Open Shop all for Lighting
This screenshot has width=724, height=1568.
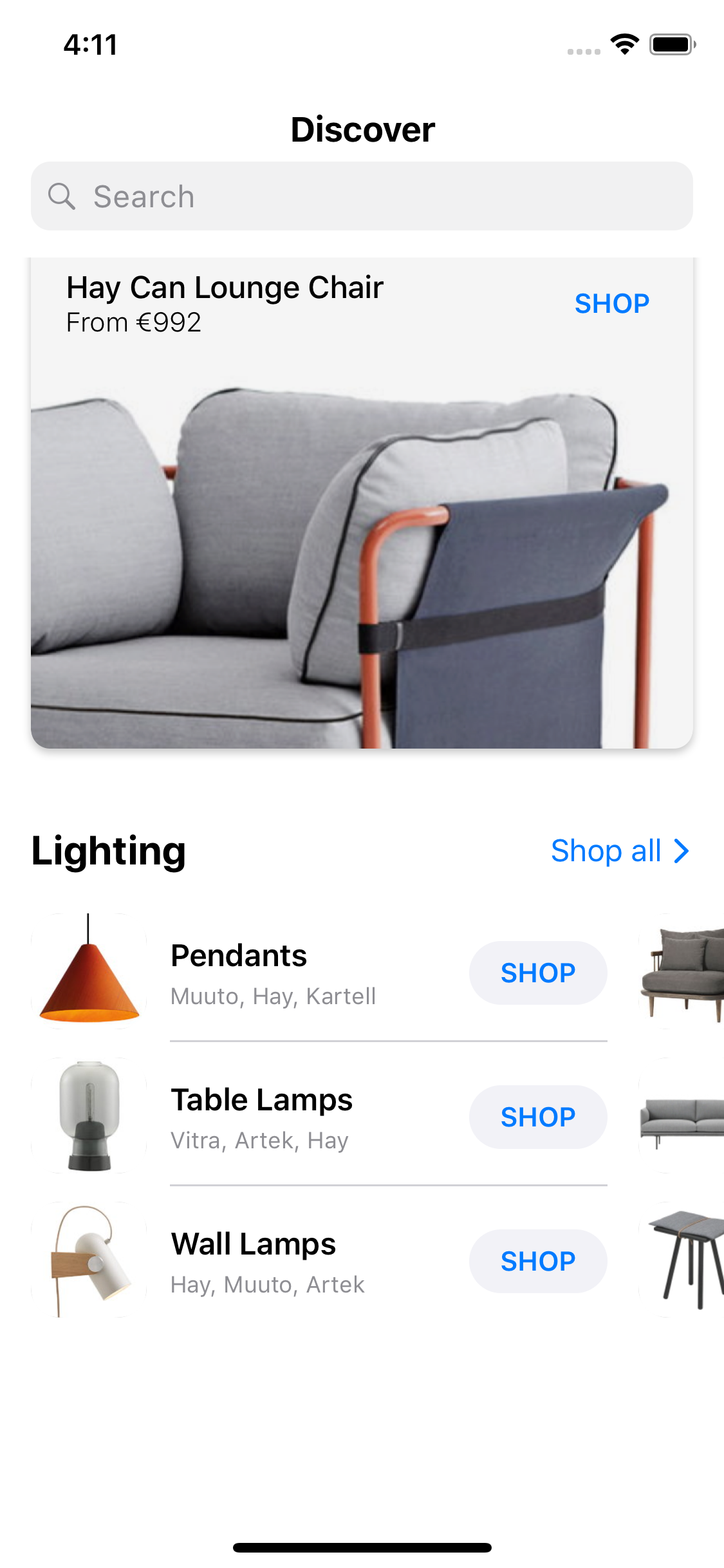(620, 851)
